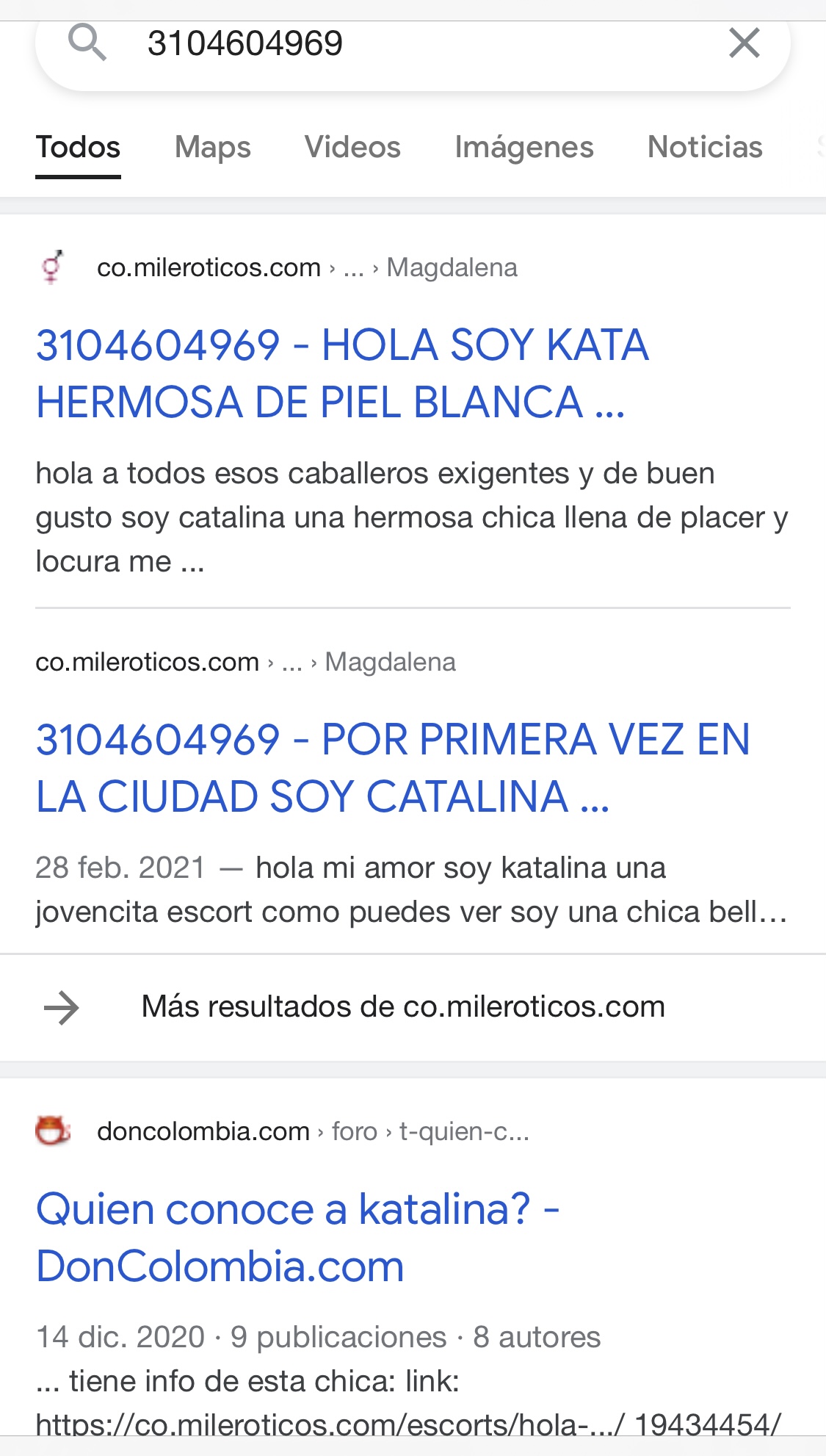
Task: Switch to the Maps tab
Action: [x=213, y=148]
